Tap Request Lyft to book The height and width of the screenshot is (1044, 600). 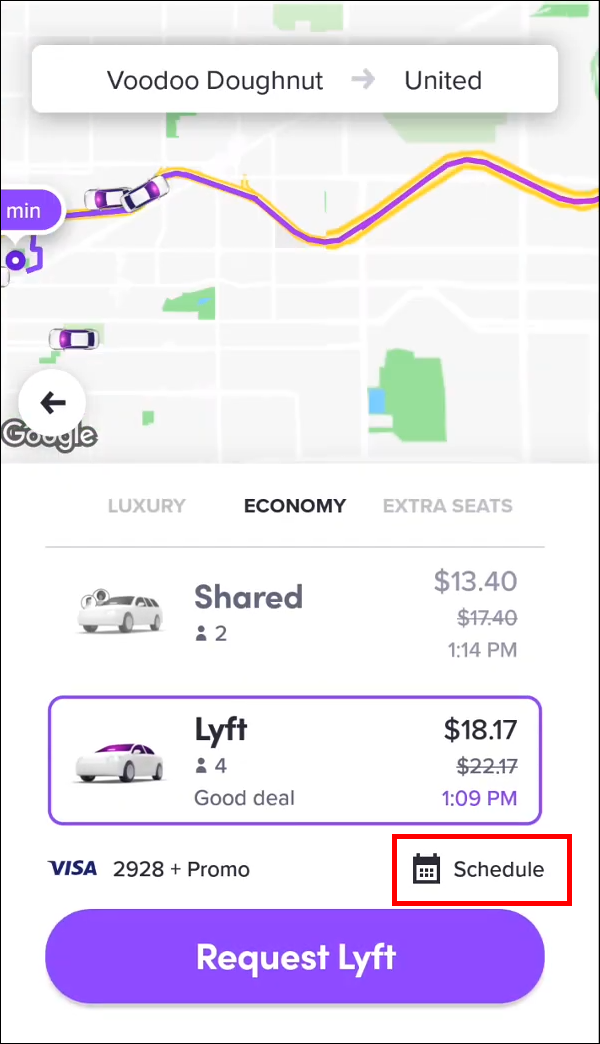pyautogui.click(x=295, y=957)
